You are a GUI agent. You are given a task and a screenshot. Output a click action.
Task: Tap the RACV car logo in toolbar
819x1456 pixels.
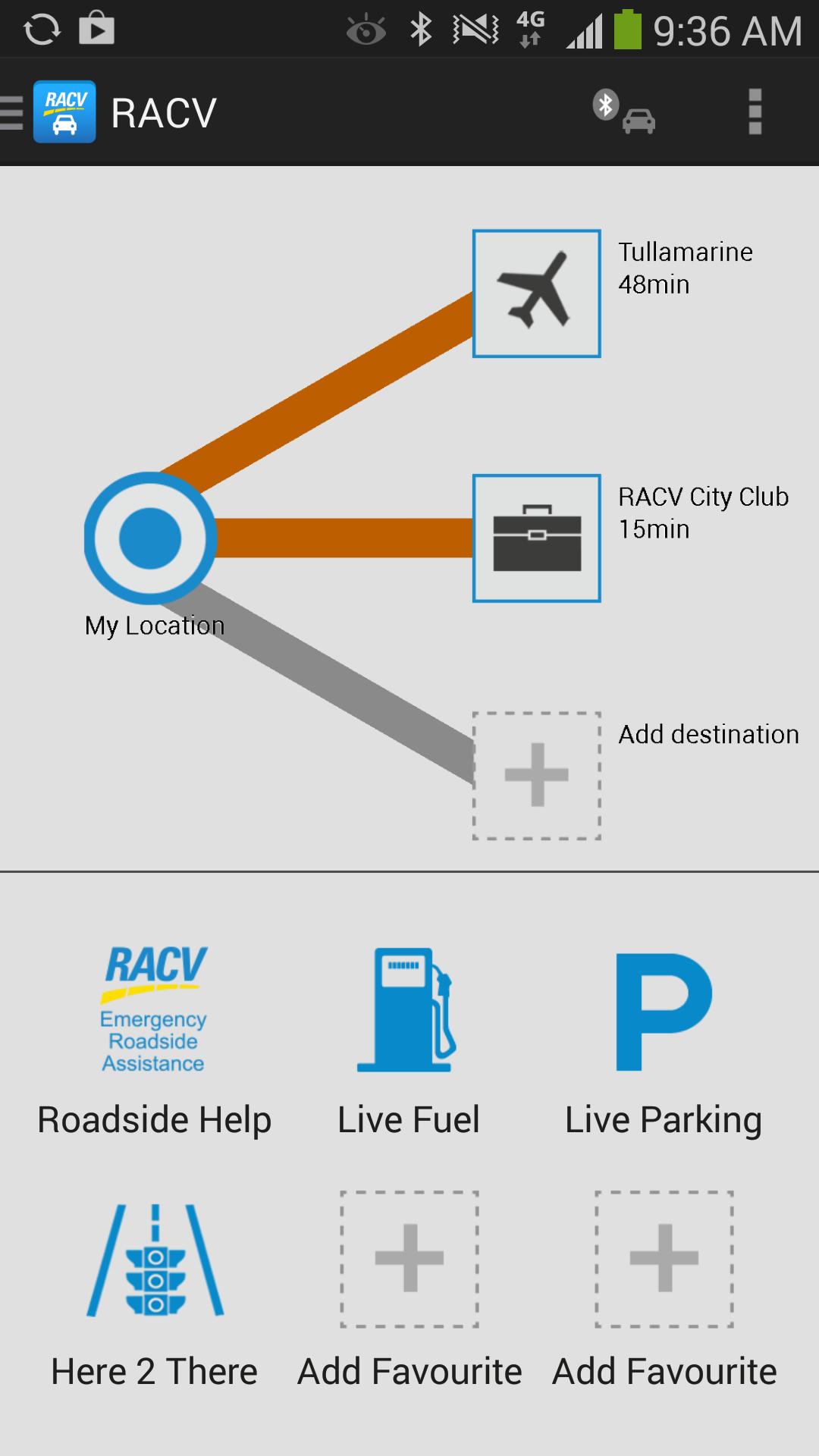pos(64,111)
